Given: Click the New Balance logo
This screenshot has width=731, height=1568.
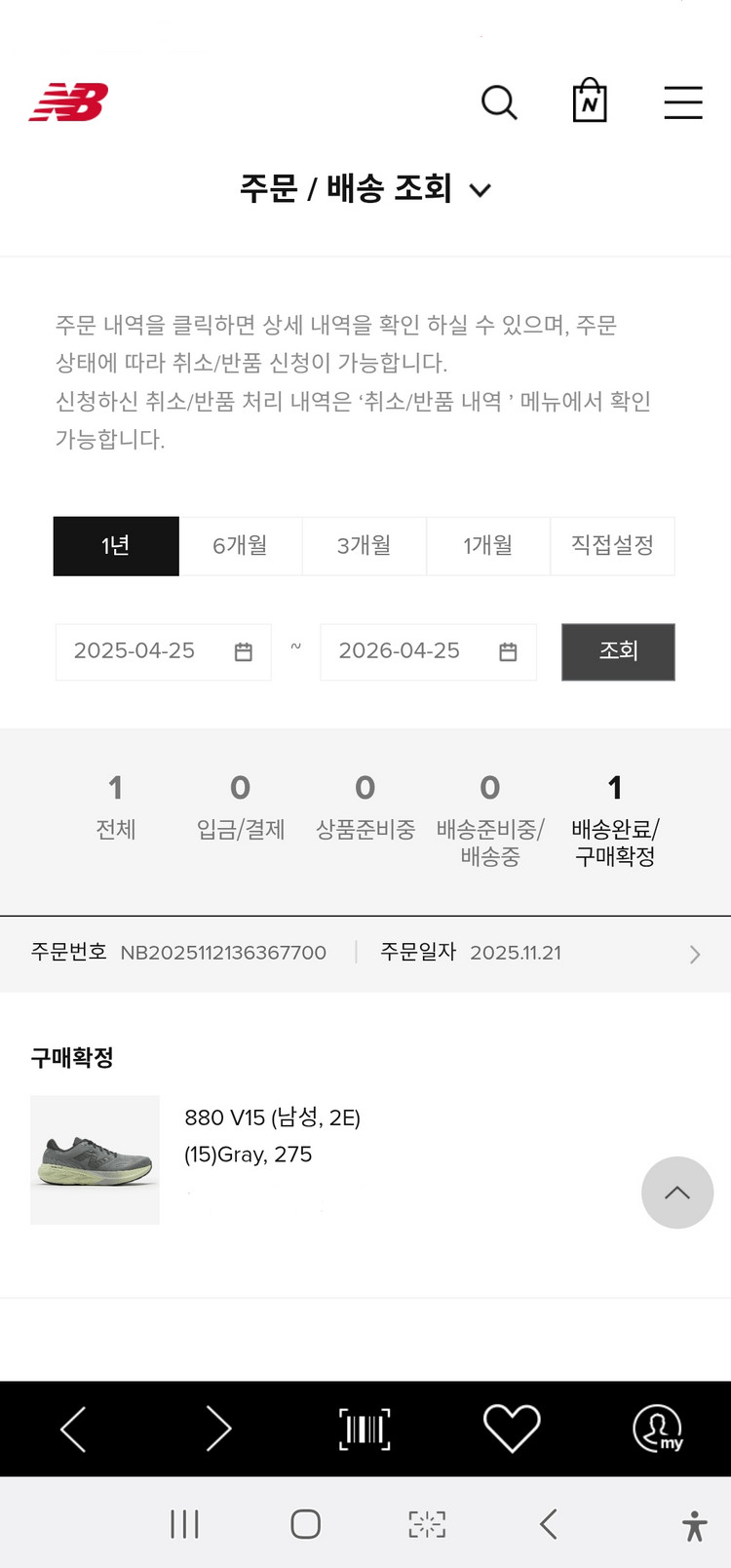Looking at the screenshot, I should tap(66, 98).
